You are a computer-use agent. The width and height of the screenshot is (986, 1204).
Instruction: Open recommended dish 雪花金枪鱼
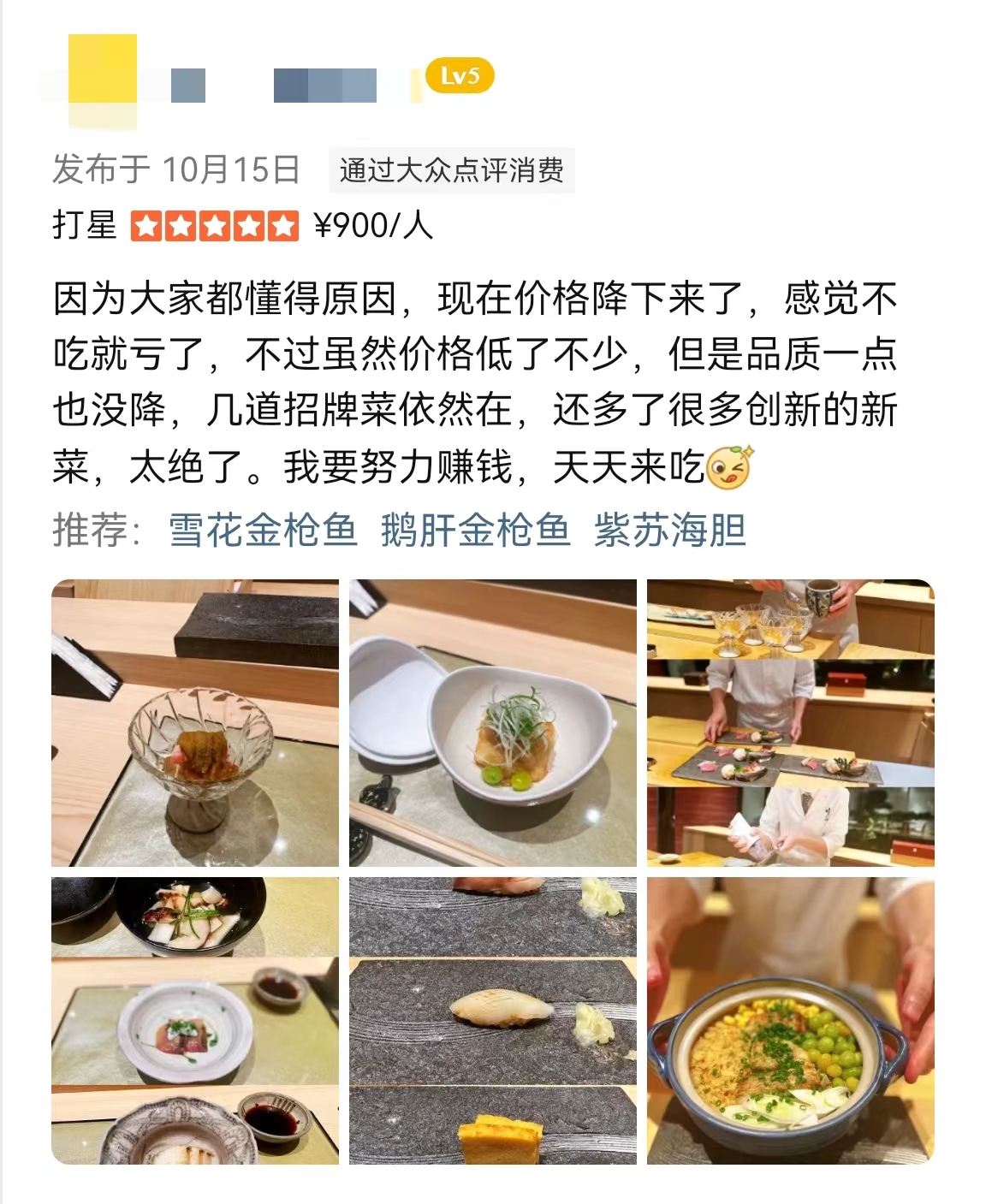point(263,530)
